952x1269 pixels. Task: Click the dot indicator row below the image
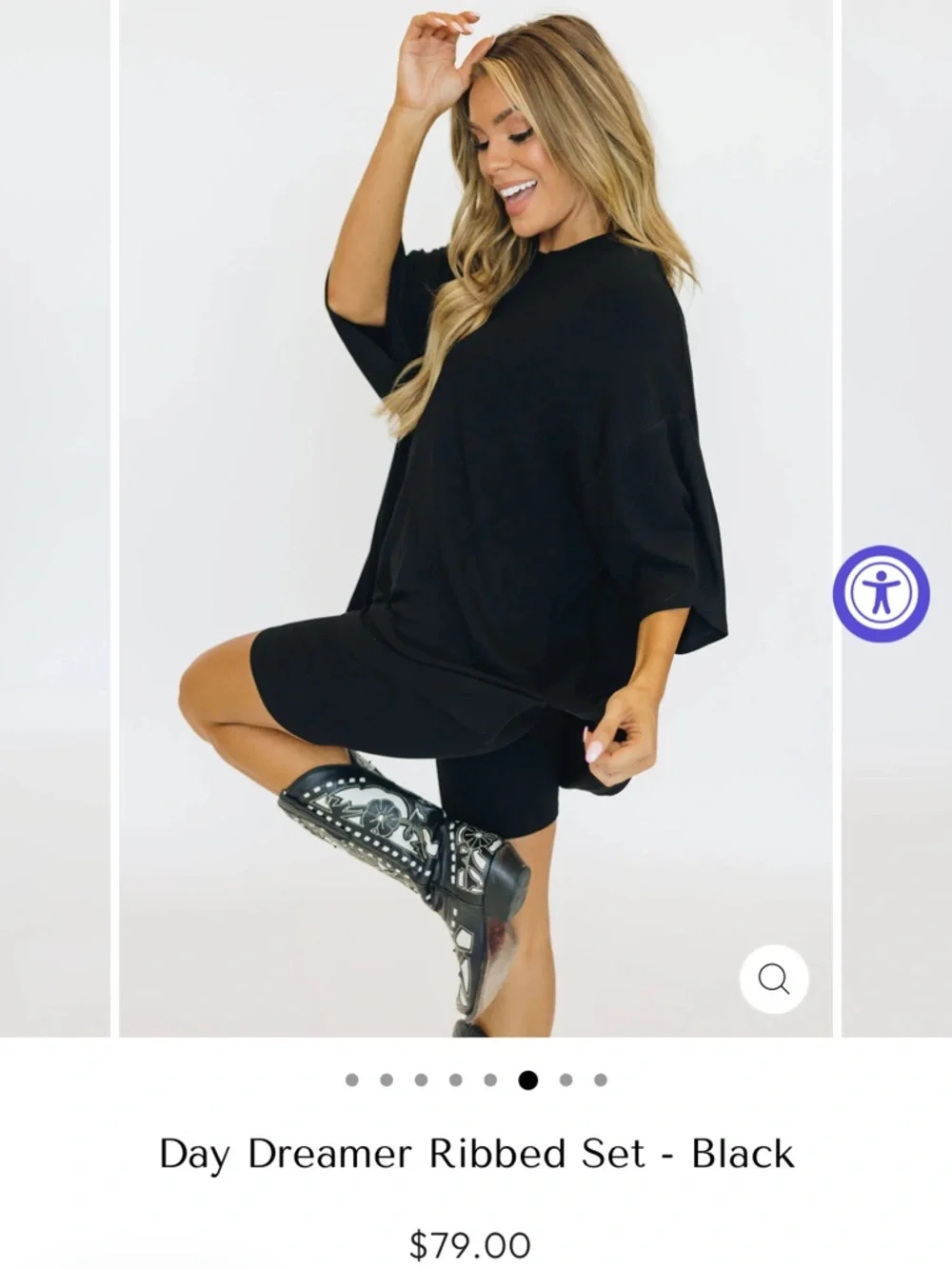[x=476, y=1079]
